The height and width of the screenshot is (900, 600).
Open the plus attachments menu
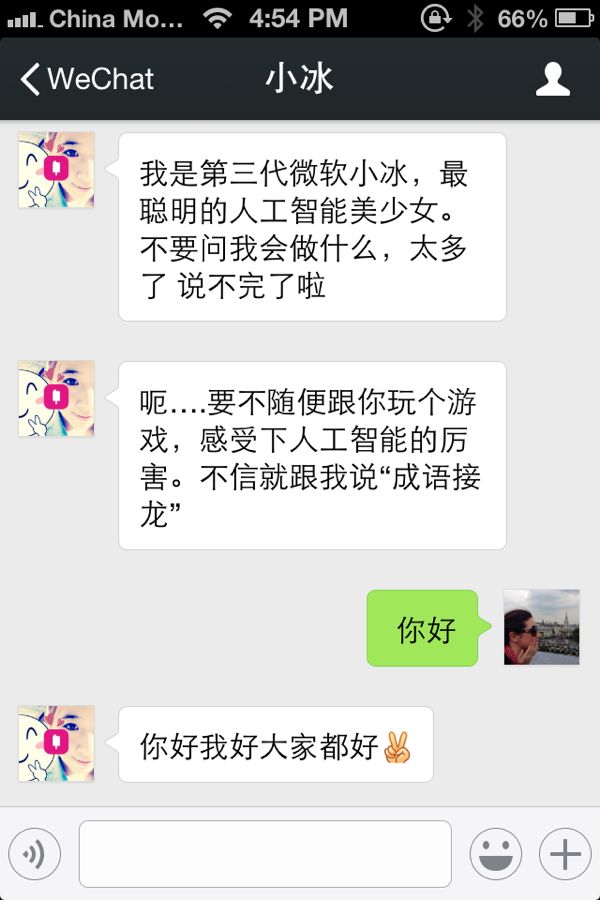[x=565, y=854]
